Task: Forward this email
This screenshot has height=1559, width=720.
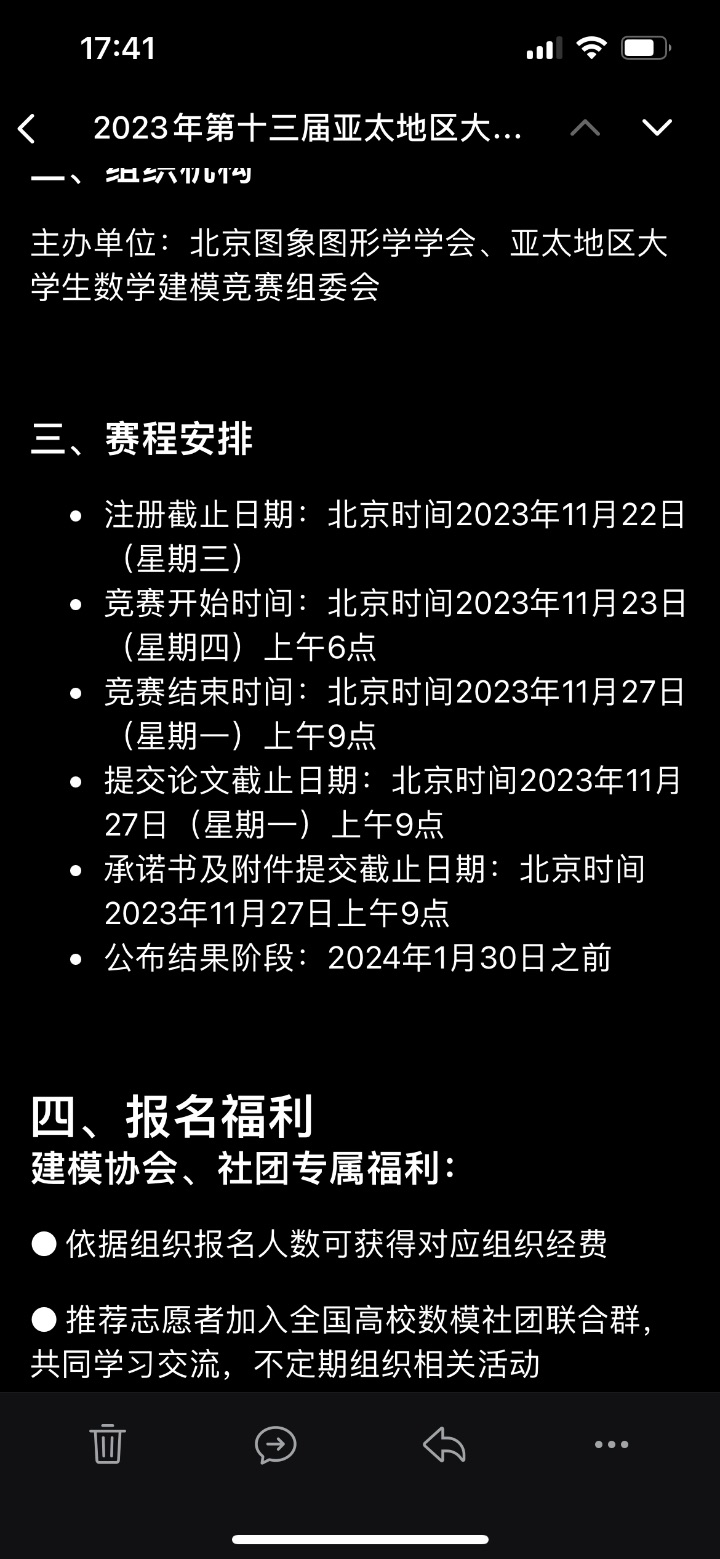Action: coord(276,1444)
